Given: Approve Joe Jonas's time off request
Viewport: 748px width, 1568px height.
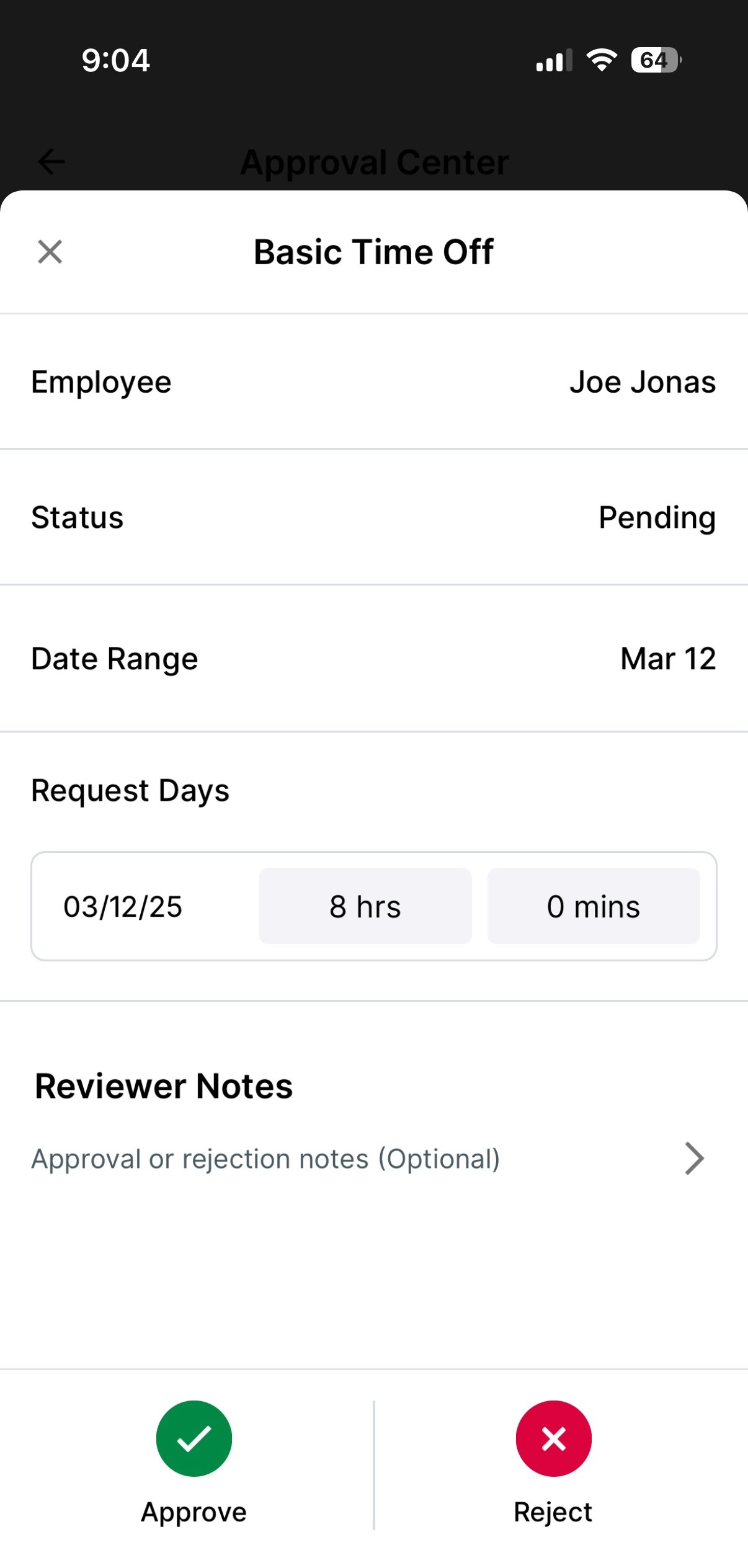Looking at the screenshot, I should click(194, 1438).
